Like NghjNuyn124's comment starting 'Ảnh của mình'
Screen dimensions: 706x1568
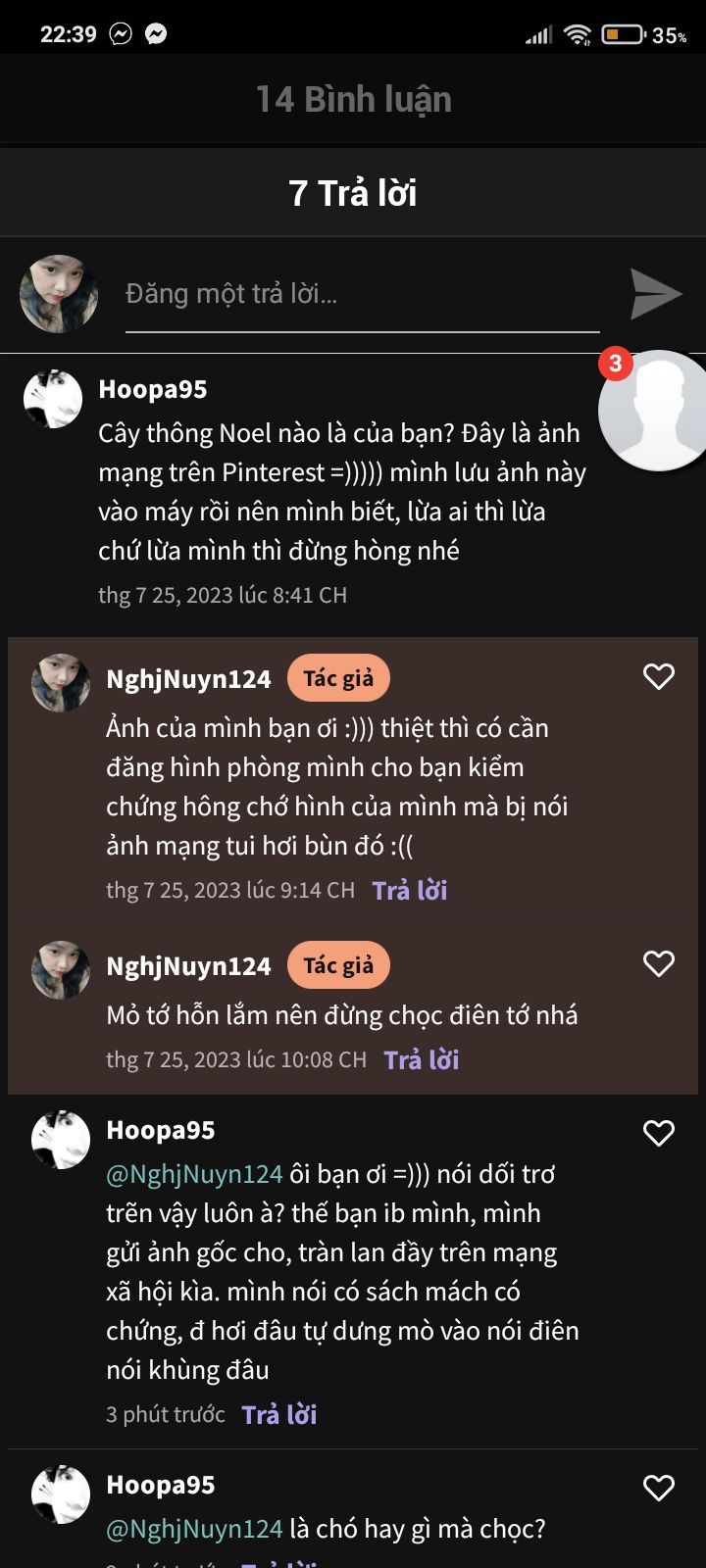pyautogui.click(x=658, y=676)
